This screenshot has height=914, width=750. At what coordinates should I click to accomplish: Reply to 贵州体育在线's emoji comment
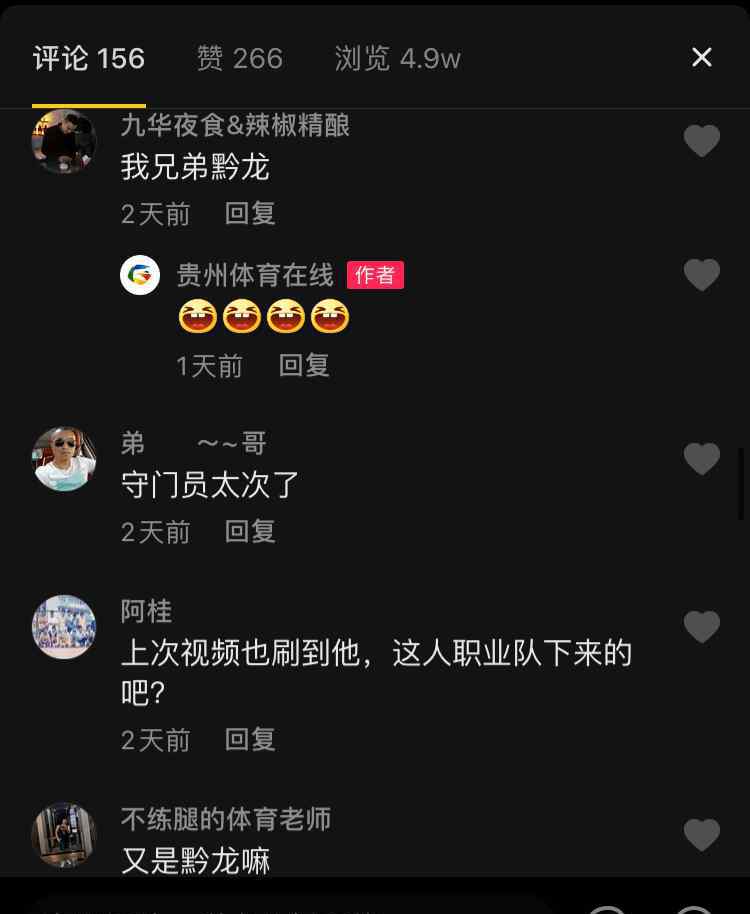point(304,365)
